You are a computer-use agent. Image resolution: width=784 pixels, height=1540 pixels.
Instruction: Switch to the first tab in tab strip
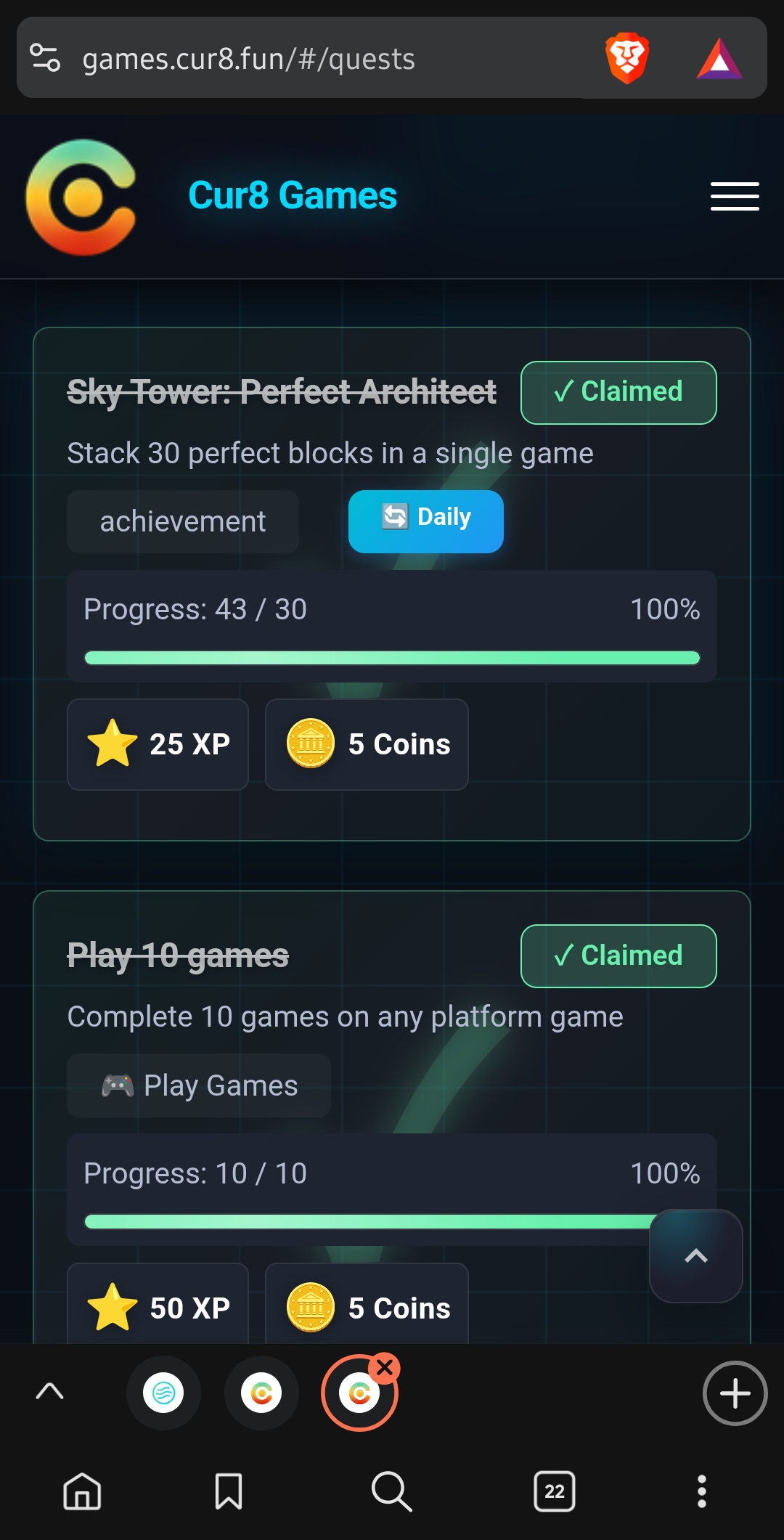[163, 1393]
